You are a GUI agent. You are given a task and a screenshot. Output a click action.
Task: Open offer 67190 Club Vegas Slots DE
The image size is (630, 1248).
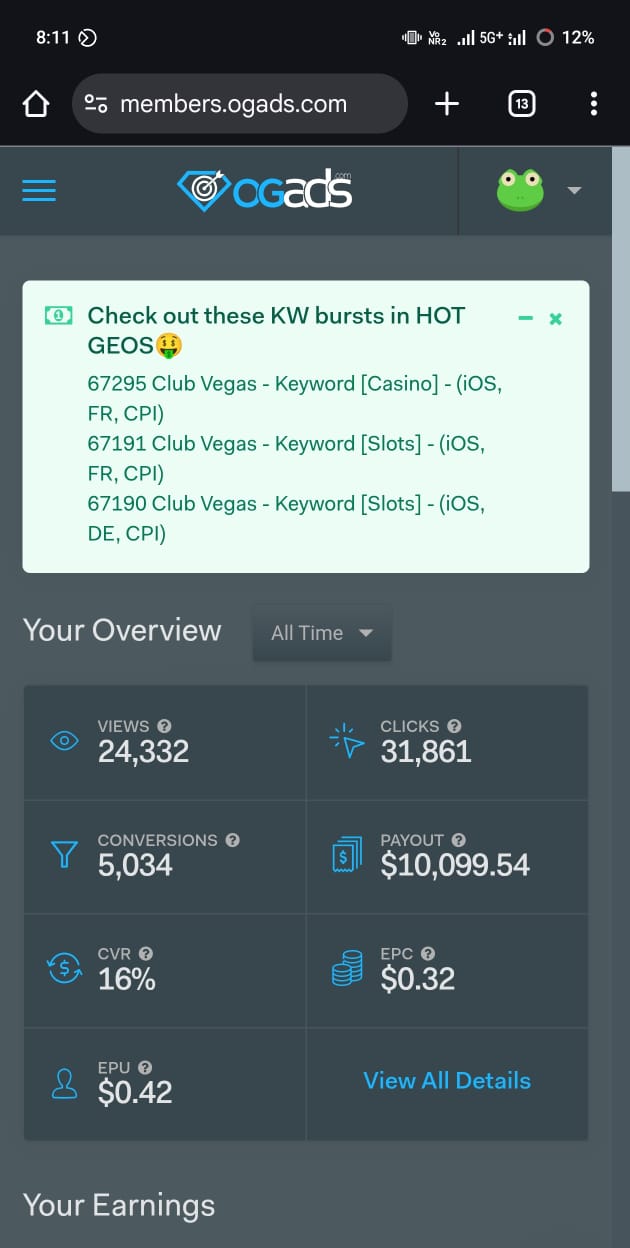tap(285, 518)
